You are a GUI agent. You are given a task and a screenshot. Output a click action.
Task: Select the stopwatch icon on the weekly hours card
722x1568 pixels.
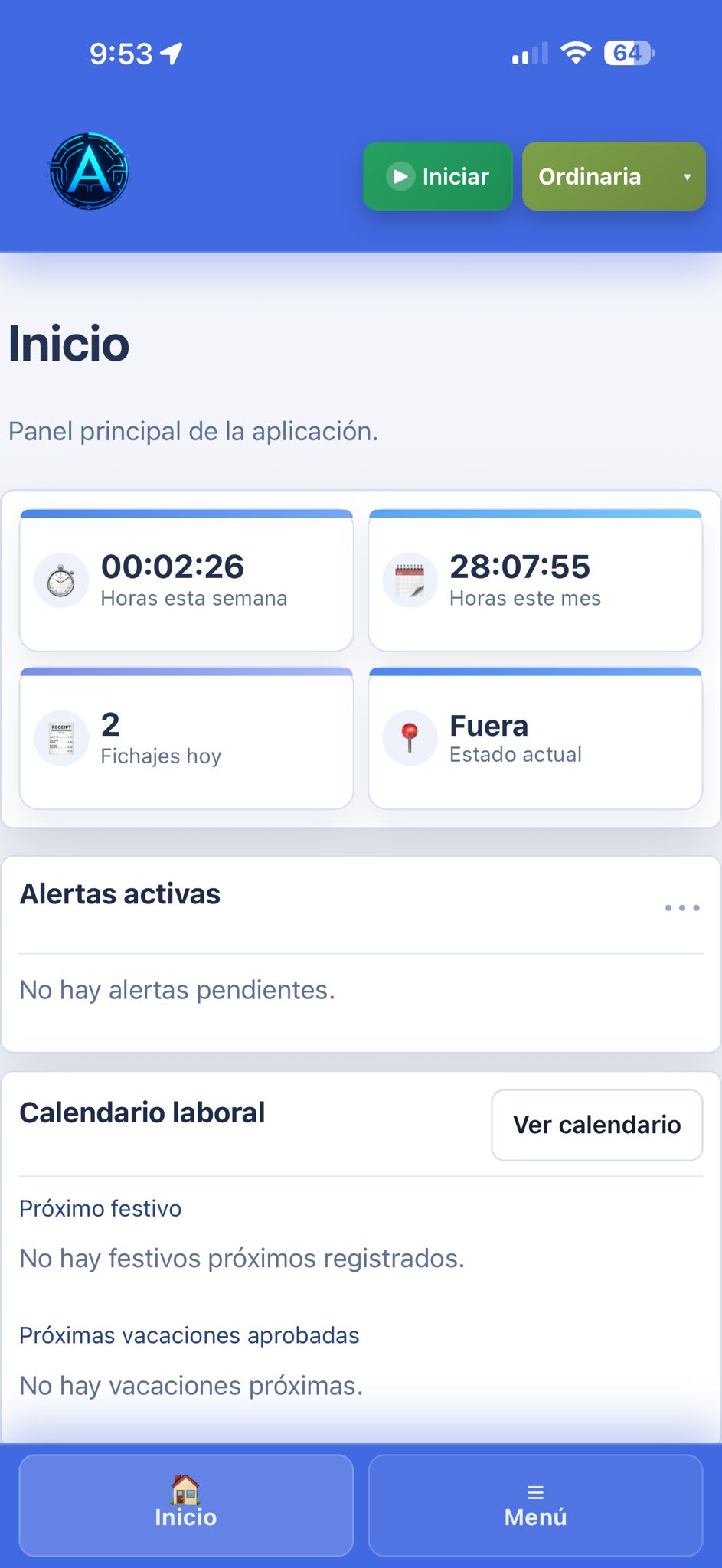pos(60,580)
